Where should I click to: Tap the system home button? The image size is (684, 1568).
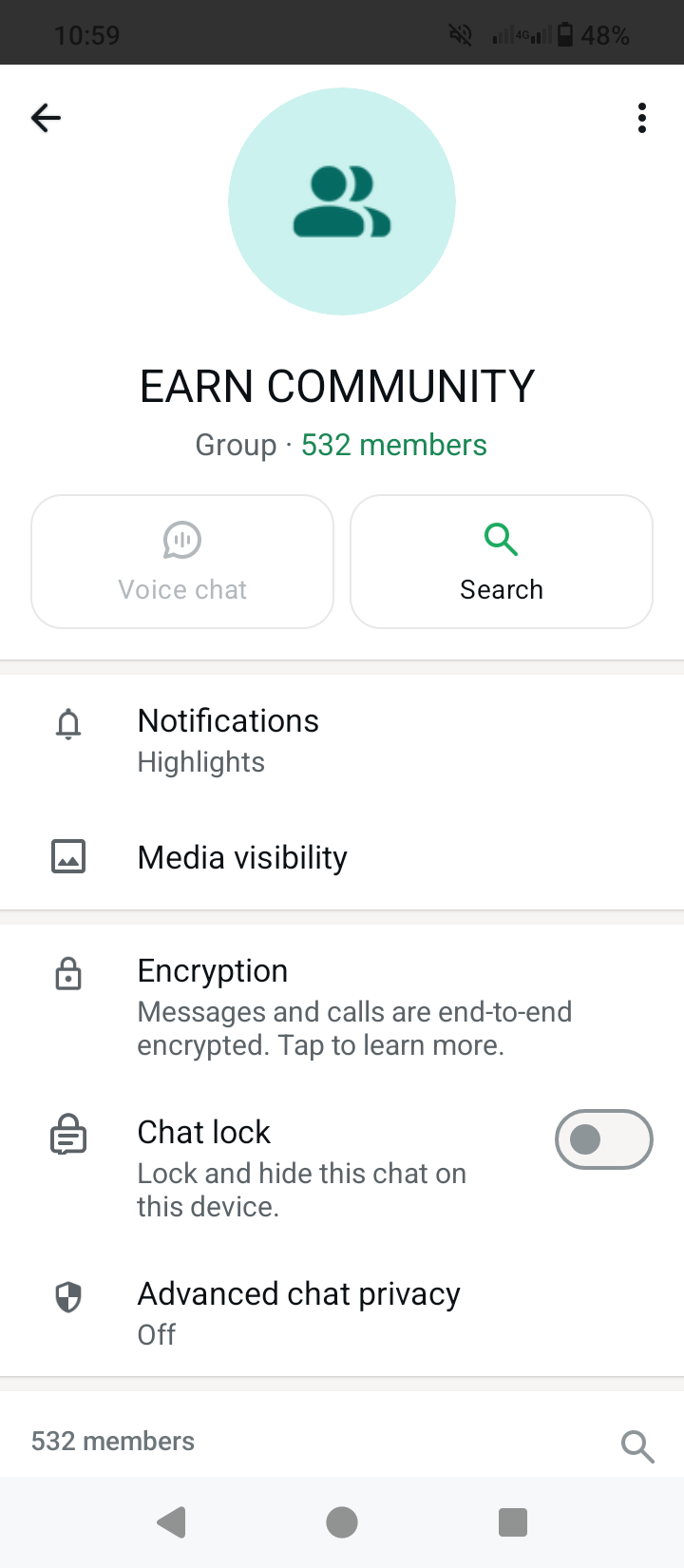pos(342,1522)
